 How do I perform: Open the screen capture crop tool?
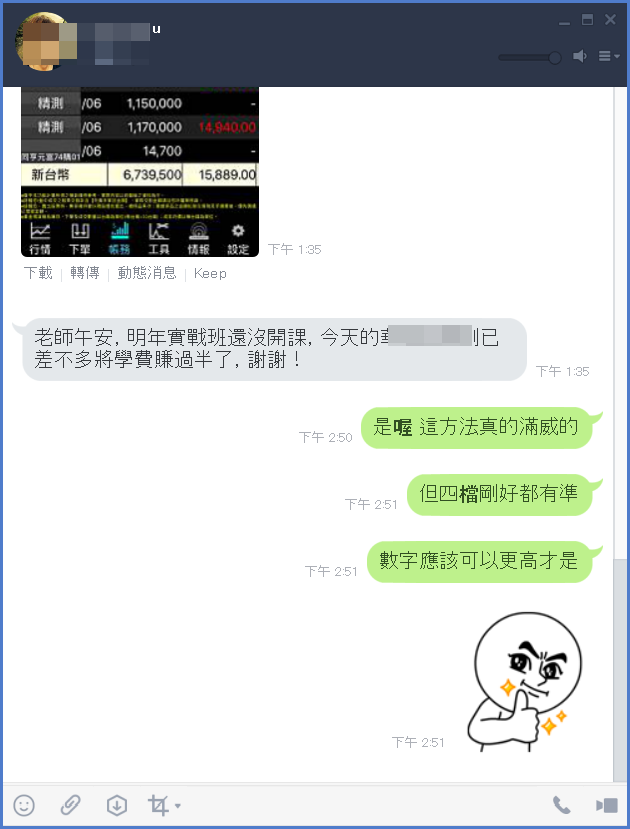click(159, 805)
